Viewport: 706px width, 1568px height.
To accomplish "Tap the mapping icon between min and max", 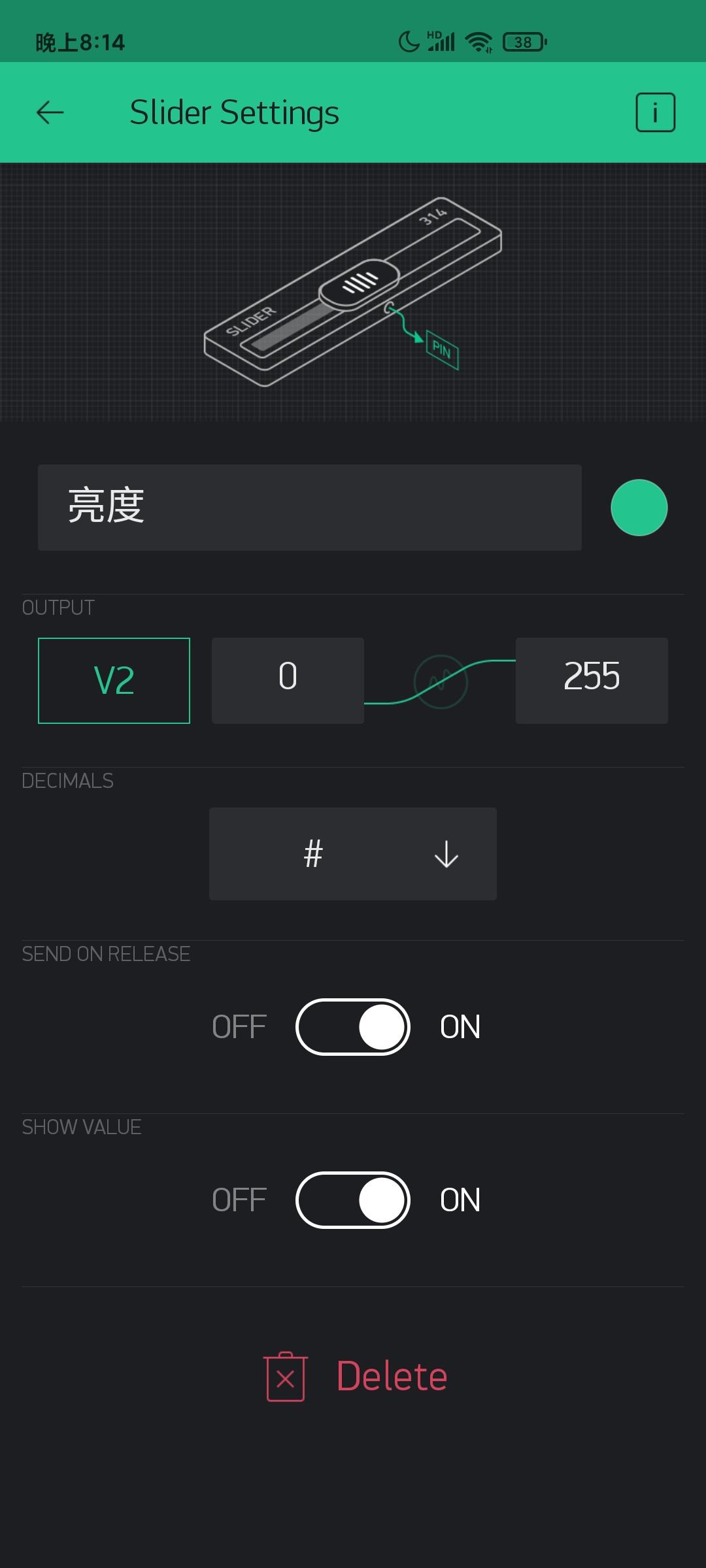I will click(x=440, y=681).
